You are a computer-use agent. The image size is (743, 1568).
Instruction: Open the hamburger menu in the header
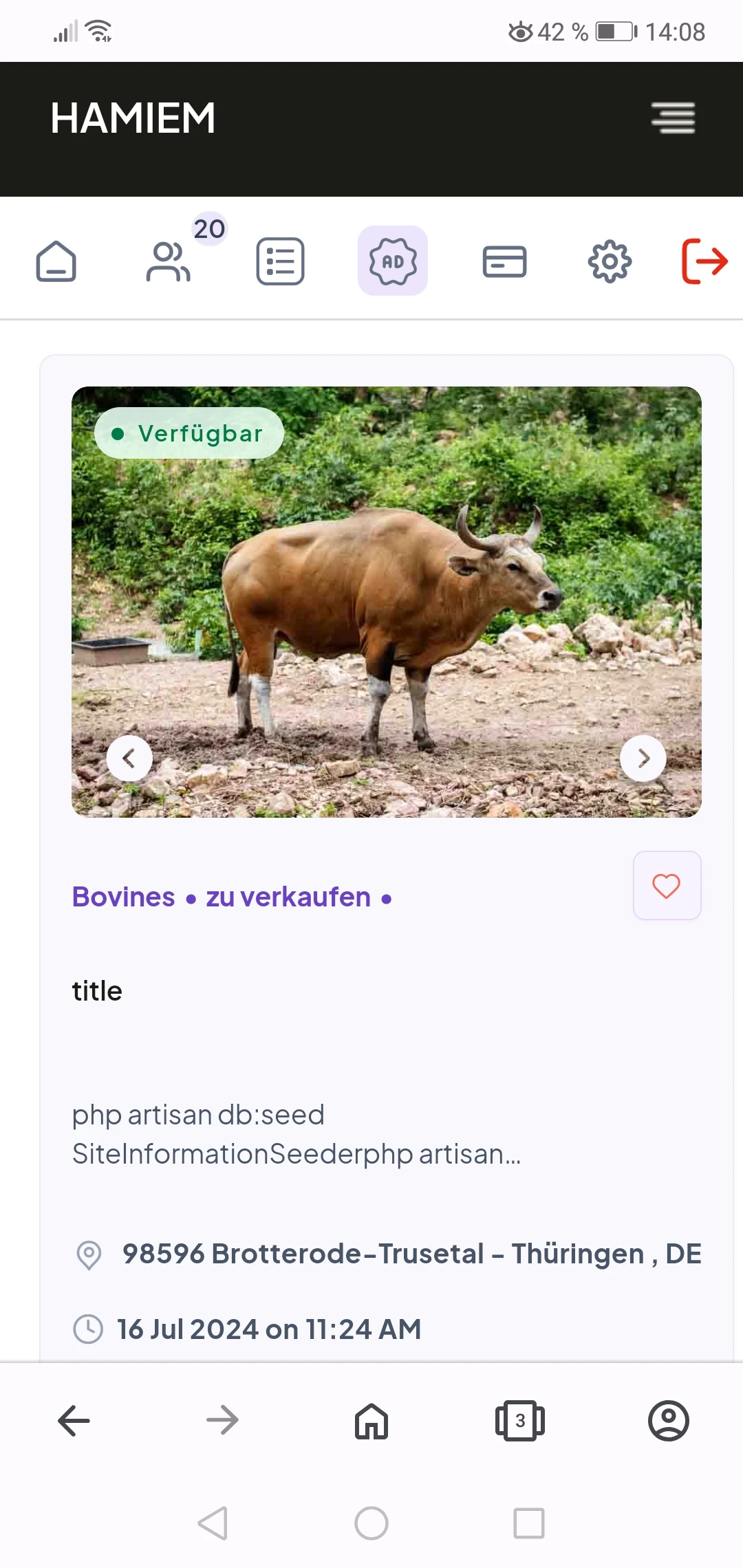[x=673, y=118]
